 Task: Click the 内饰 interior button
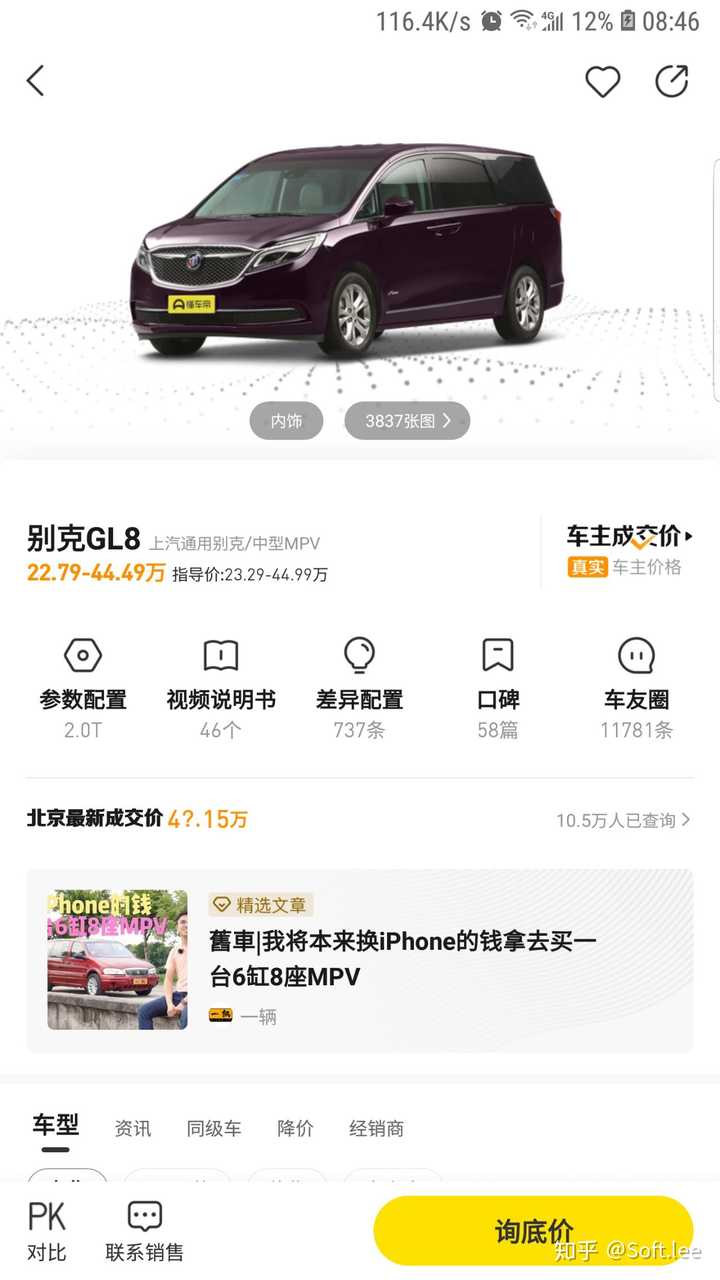(x=286, y=420)
